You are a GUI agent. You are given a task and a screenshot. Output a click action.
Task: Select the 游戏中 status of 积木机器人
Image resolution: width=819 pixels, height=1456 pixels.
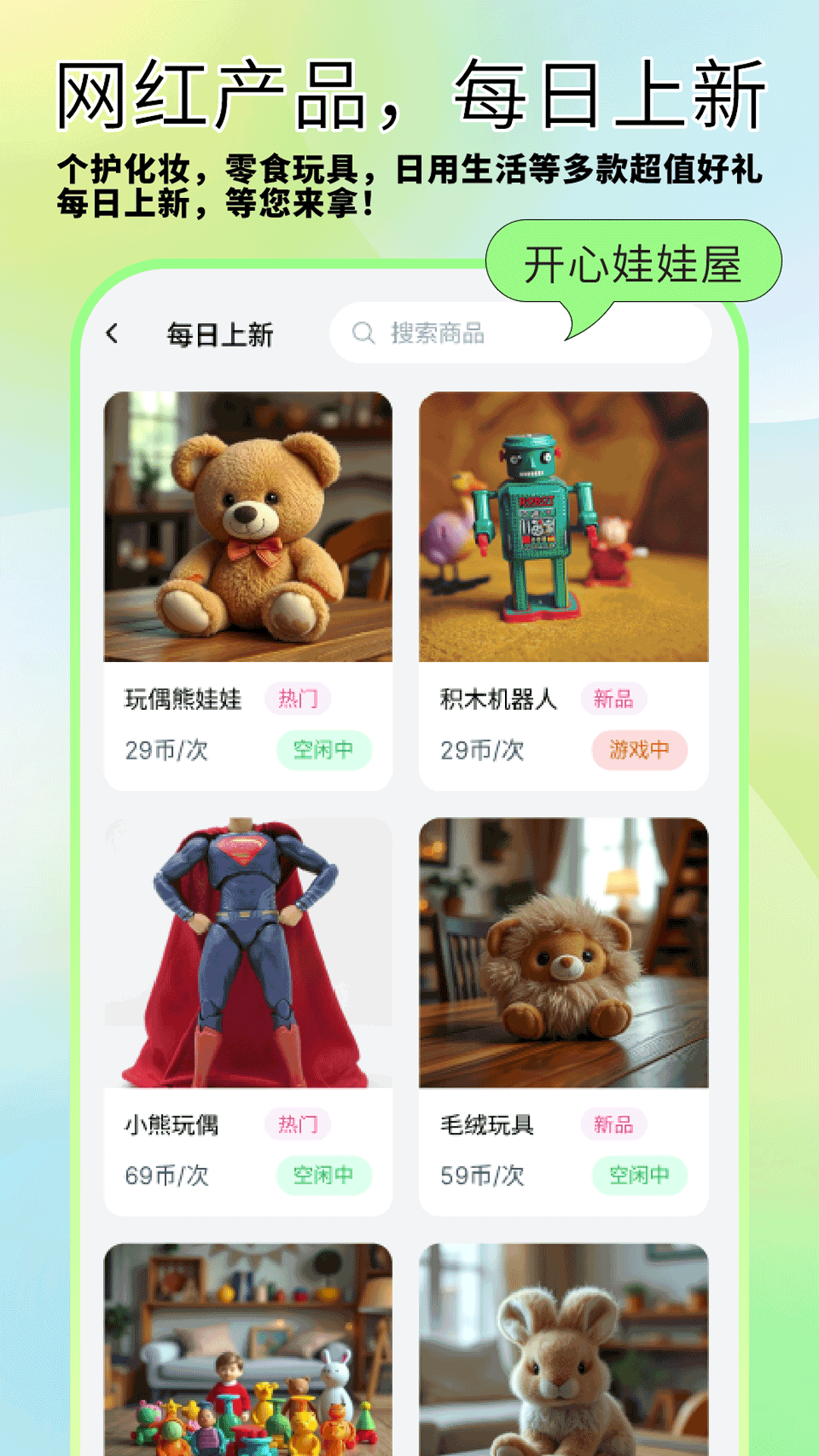[x=639, y=752]
